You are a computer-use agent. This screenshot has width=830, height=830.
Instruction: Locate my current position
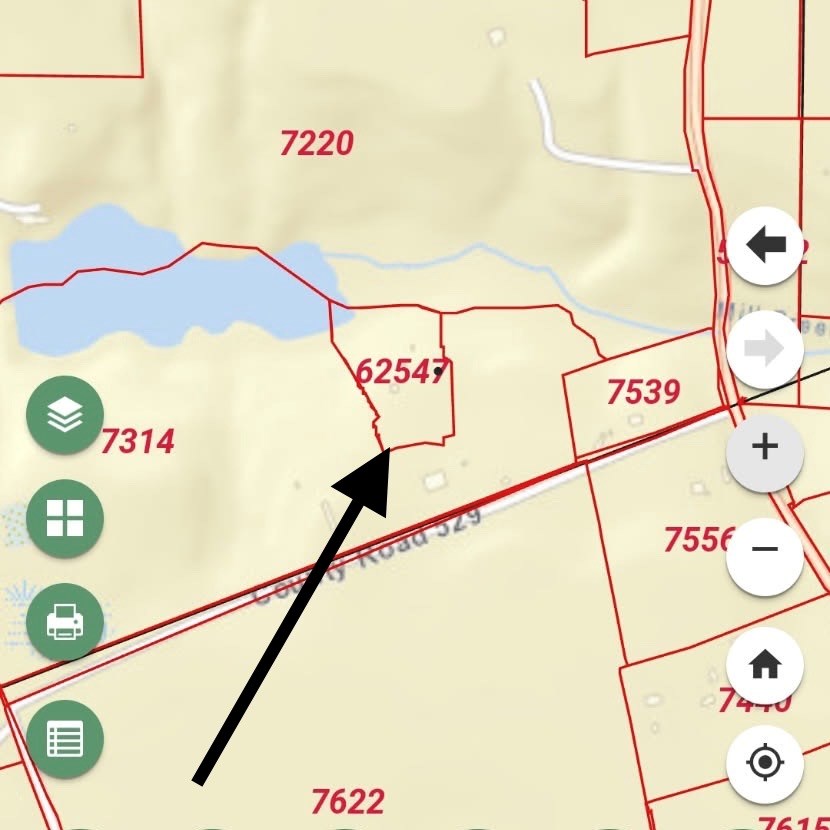coord(765,764)
